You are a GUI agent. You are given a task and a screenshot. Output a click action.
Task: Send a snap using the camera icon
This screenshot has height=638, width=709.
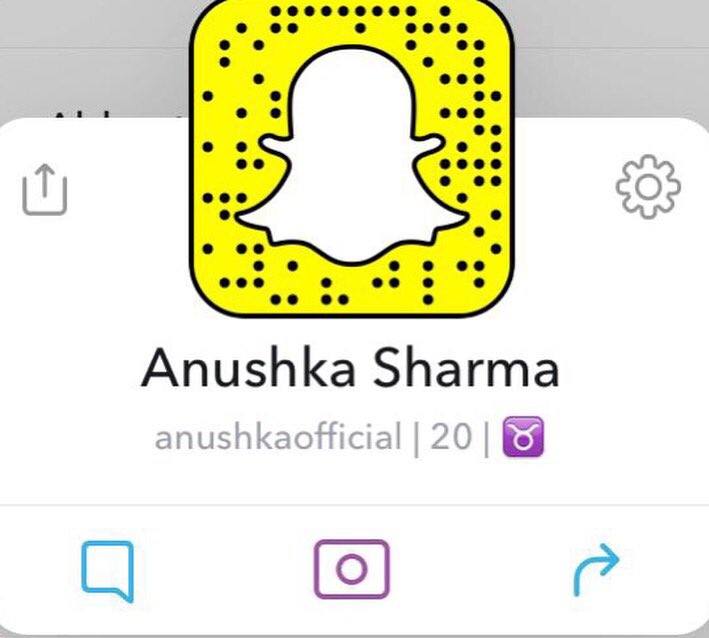tap(351, 570)
